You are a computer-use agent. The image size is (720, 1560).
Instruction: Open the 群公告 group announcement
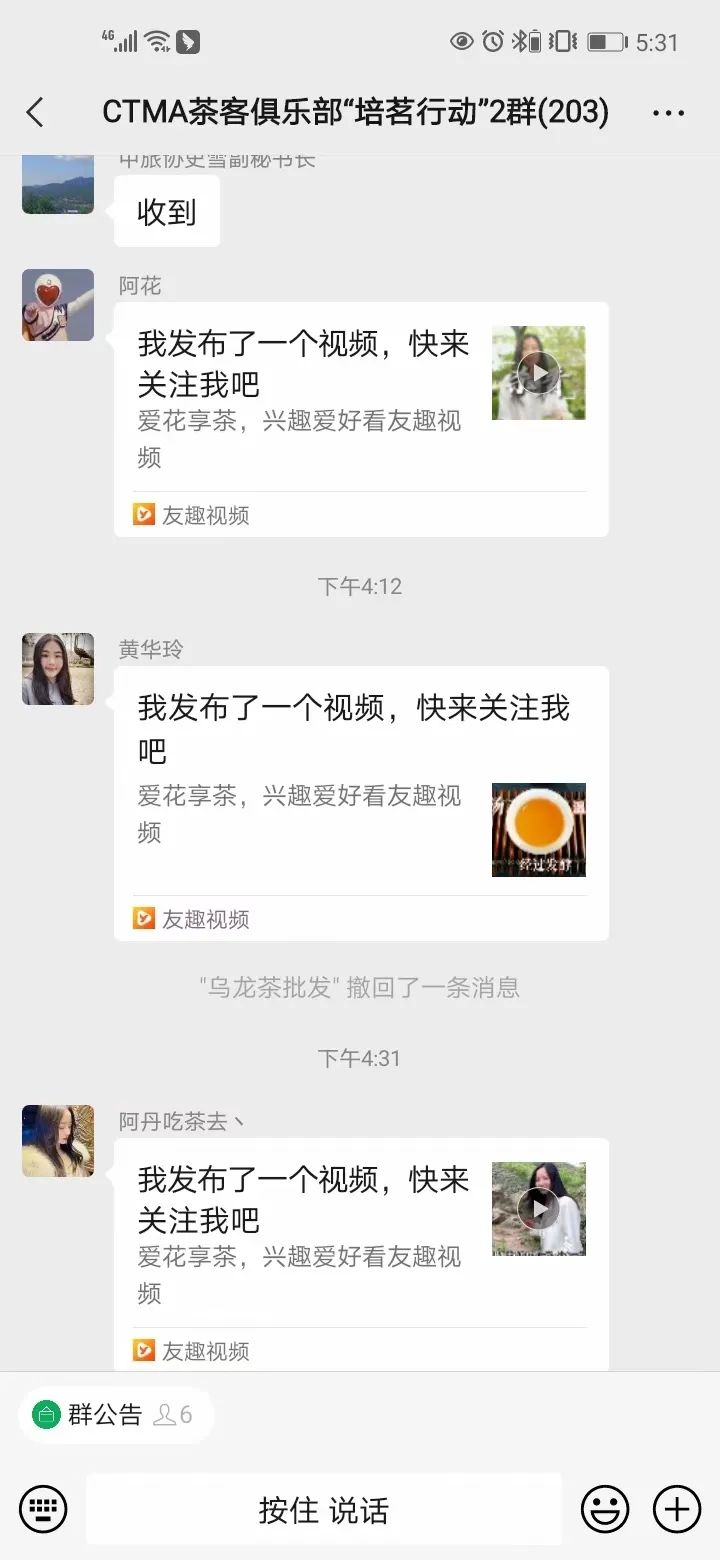pos(104,1415)
